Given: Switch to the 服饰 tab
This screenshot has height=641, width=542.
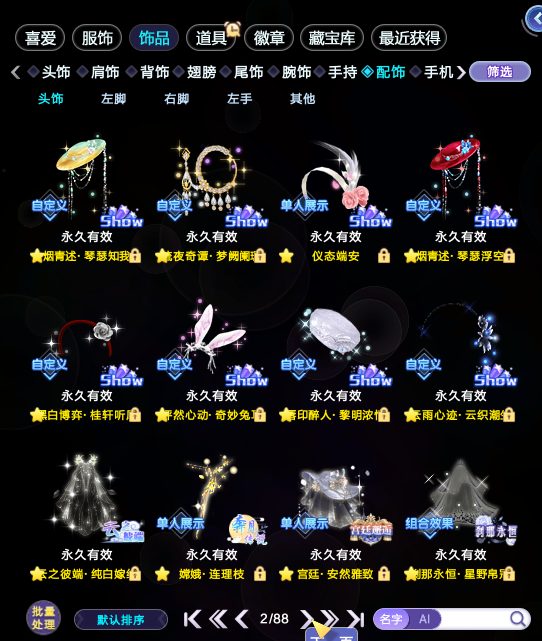Looking at the screenshot, I should click(x=97, y=38).
